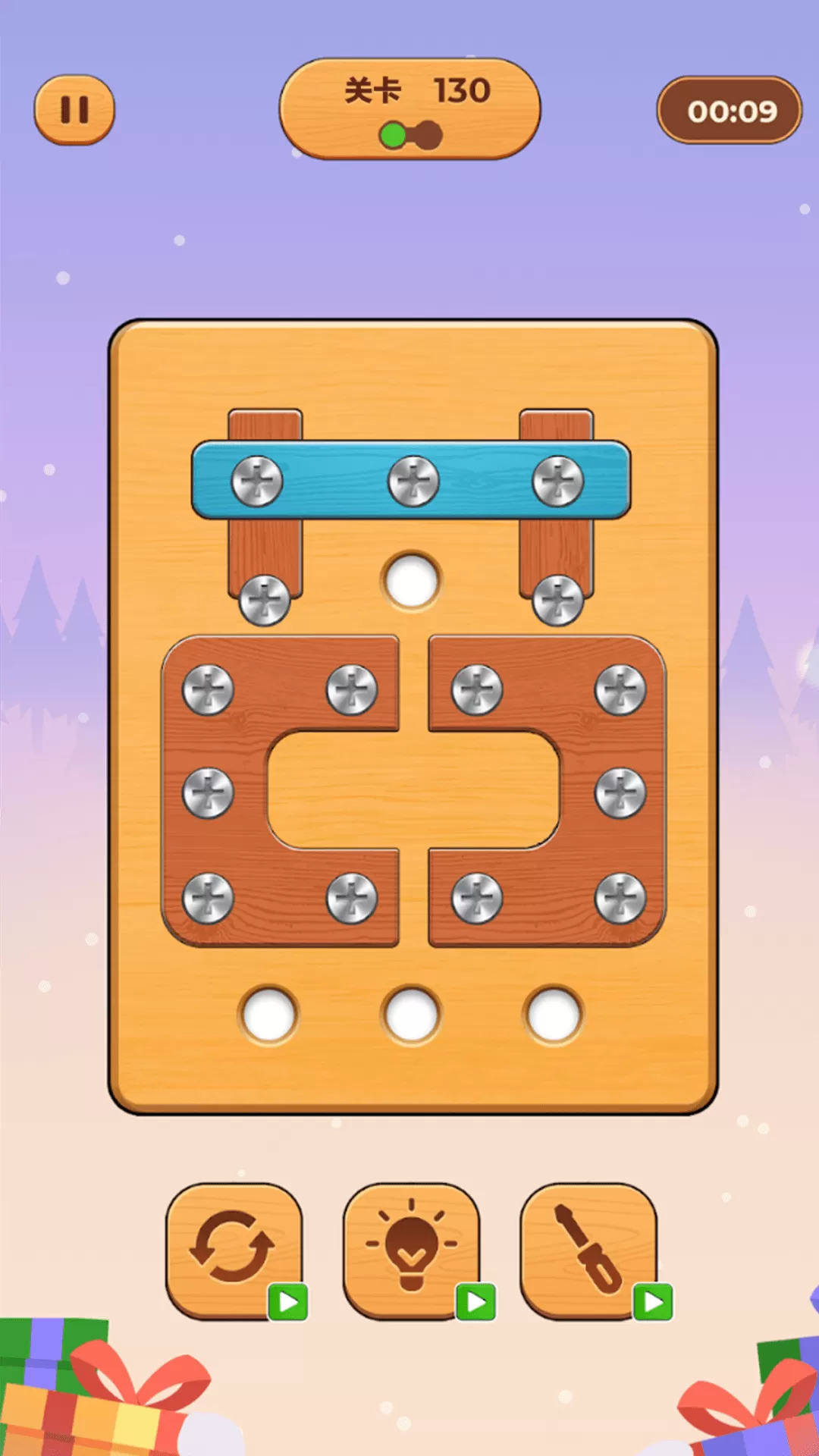The height and width of the screenshot is (1456, 819).
Task: Get a hint with the lightbulb button
Action: click(411, 1249)
